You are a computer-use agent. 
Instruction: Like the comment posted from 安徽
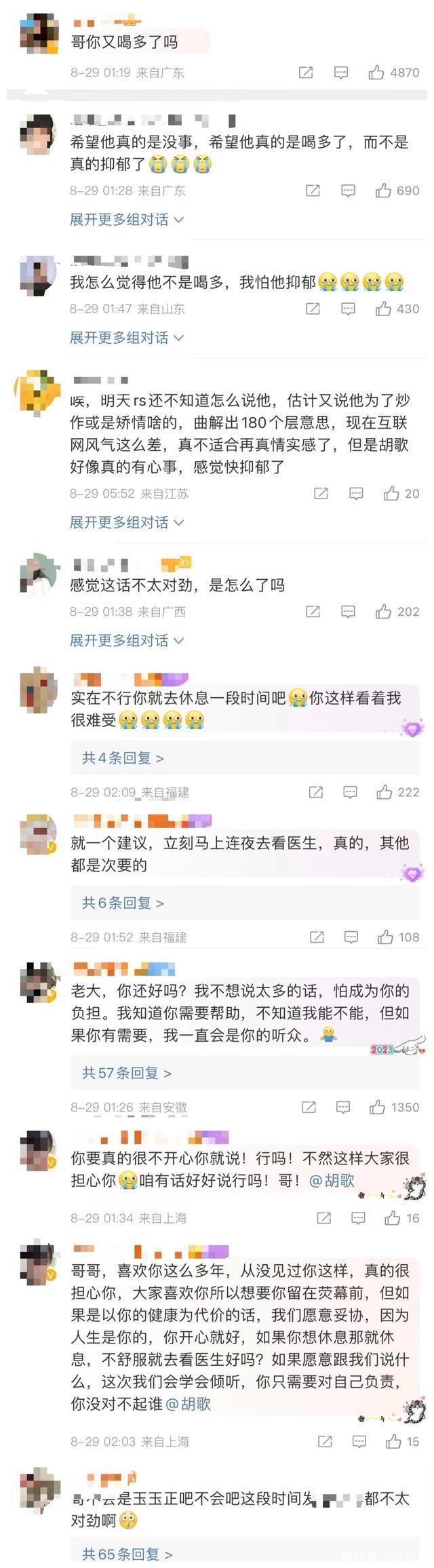coord(378,1108)
